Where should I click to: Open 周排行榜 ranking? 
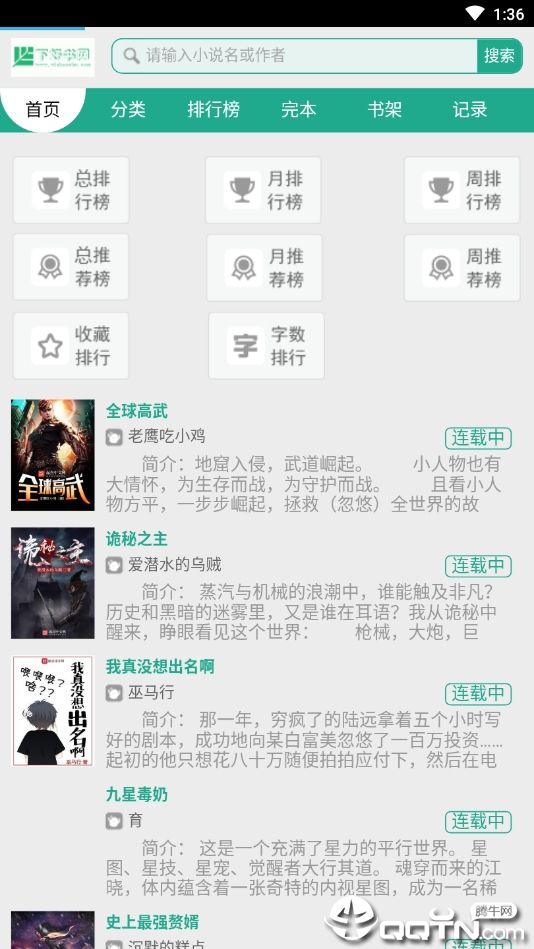pos(462,190)
